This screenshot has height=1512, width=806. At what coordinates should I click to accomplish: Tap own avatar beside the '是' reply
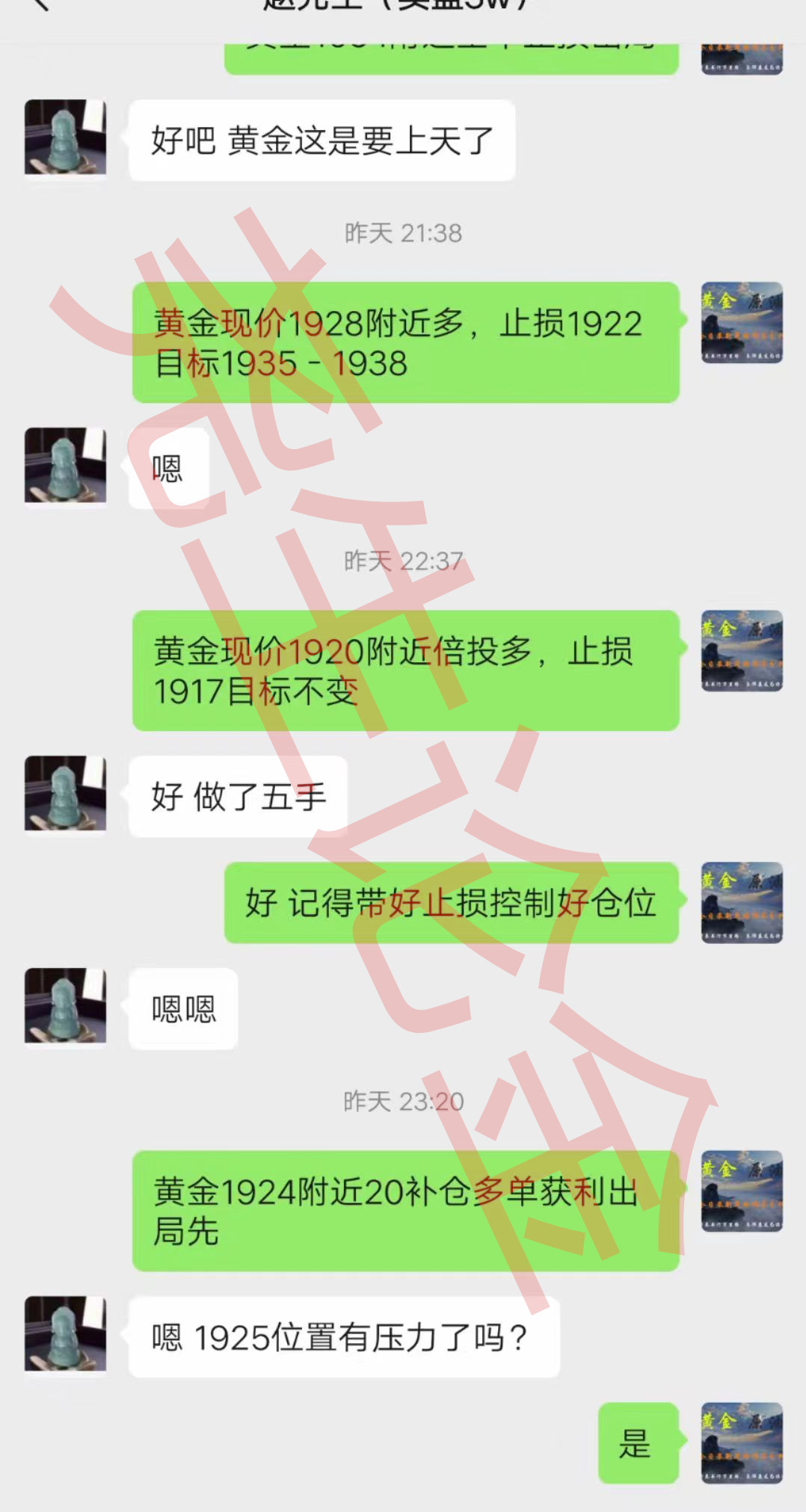coord(741,1442)
